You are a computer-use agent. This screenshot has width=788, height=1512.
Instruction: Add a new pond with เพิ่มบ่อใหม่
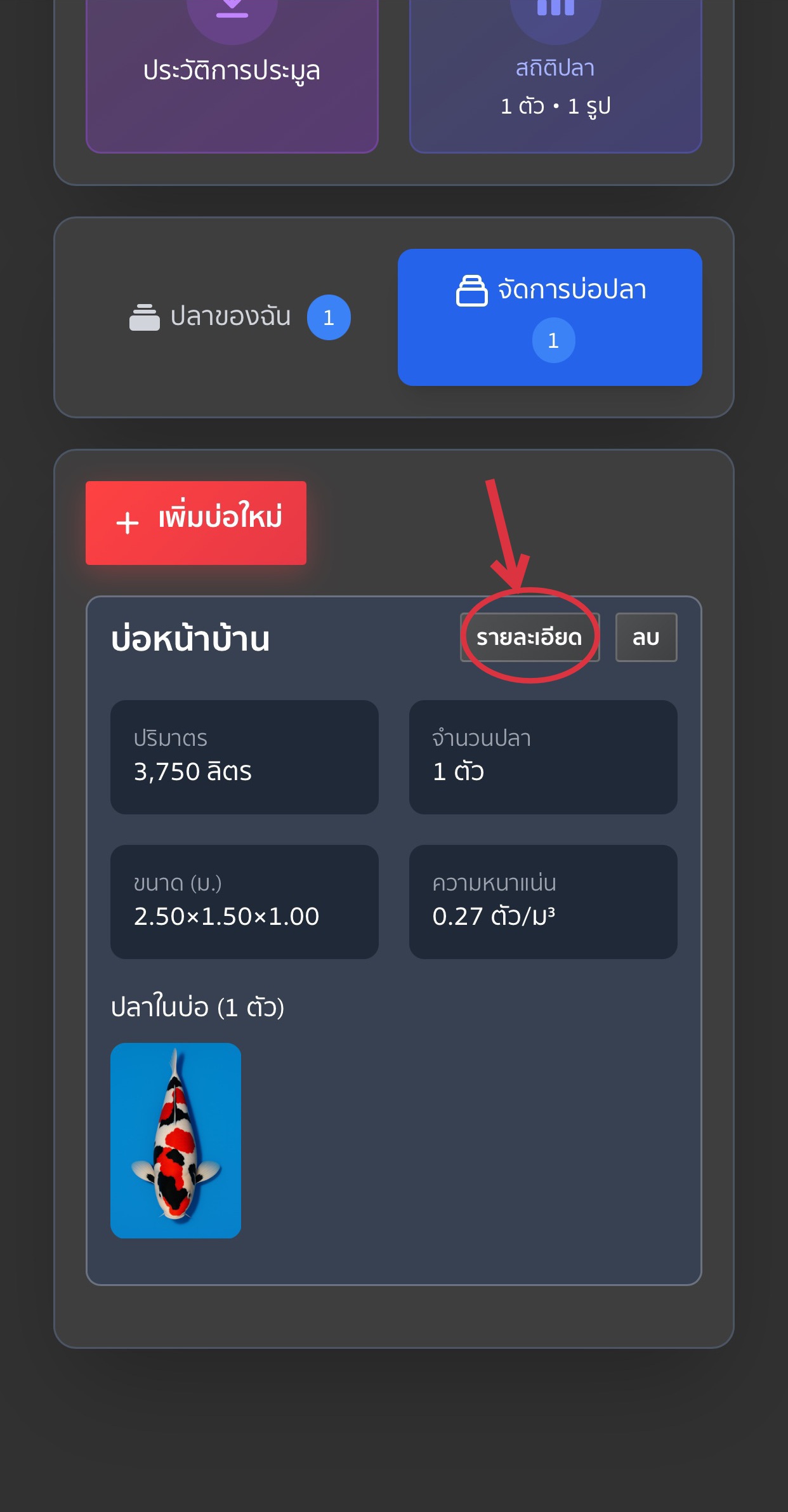[196, 522]
